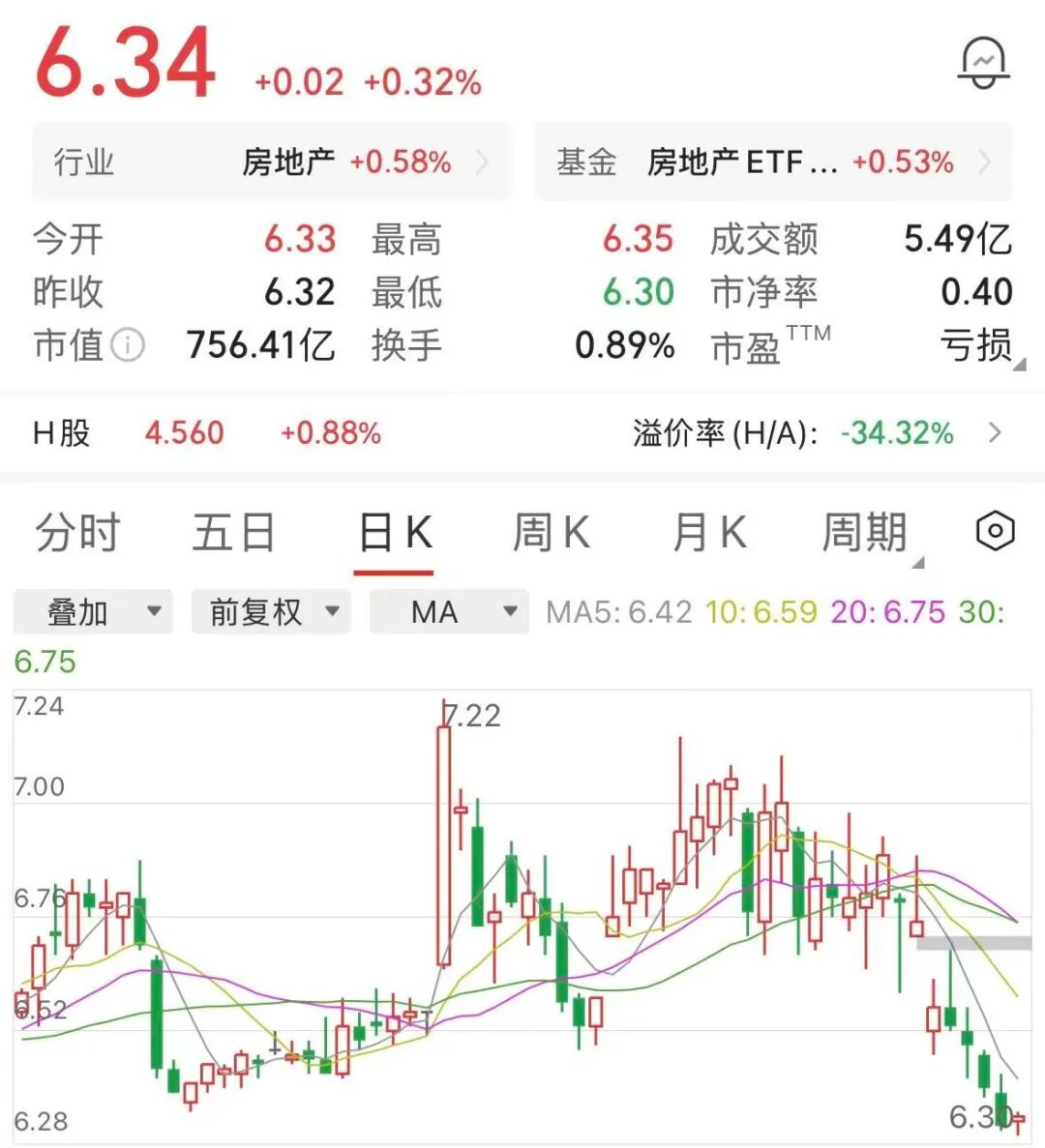1045x1148 pixels.
Task: Open the price alert bell
Action: (x=983, y=63)
